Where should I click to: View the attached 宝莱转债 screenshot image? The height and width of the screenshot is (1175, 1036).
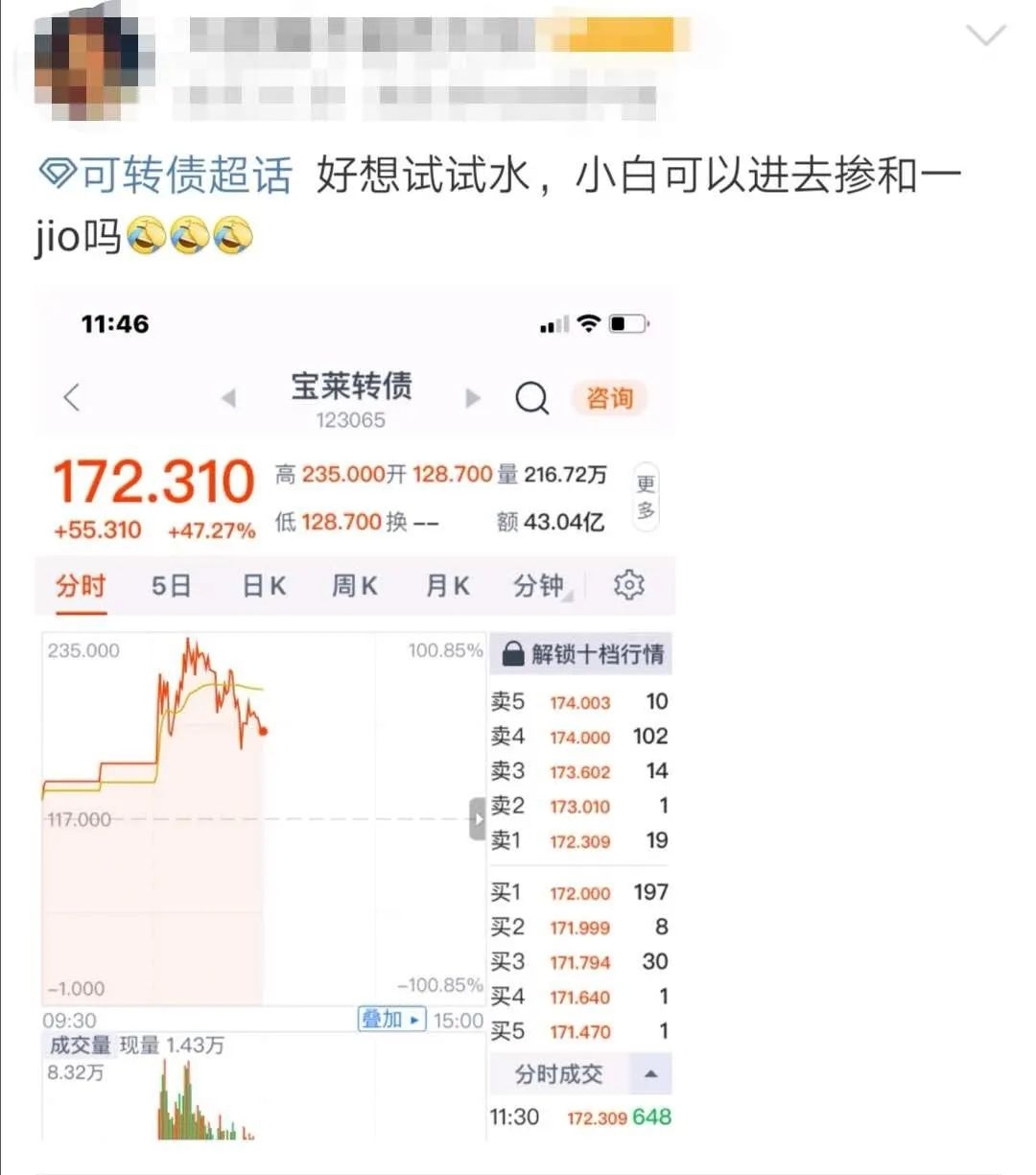pyautogui.click(x=355, y=715)
